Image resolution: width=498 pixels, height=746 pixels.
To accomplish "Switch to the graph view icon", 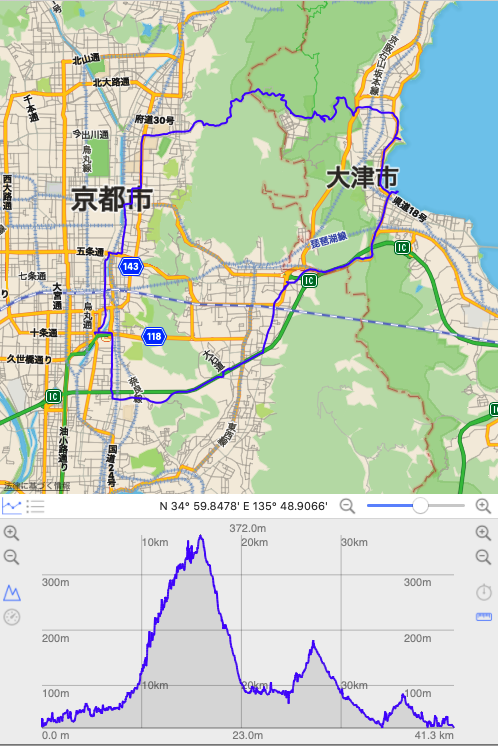I will coord(11,506).
